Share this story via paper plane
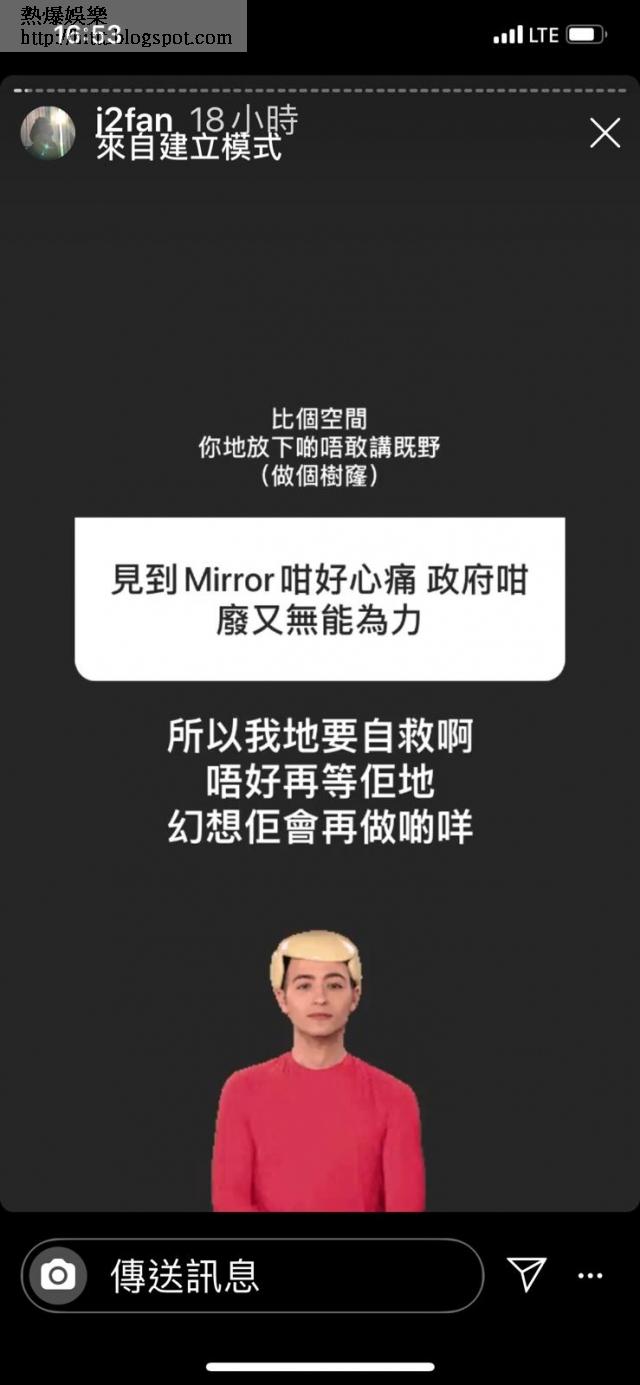640x1385 pixels. [526, 1274]
